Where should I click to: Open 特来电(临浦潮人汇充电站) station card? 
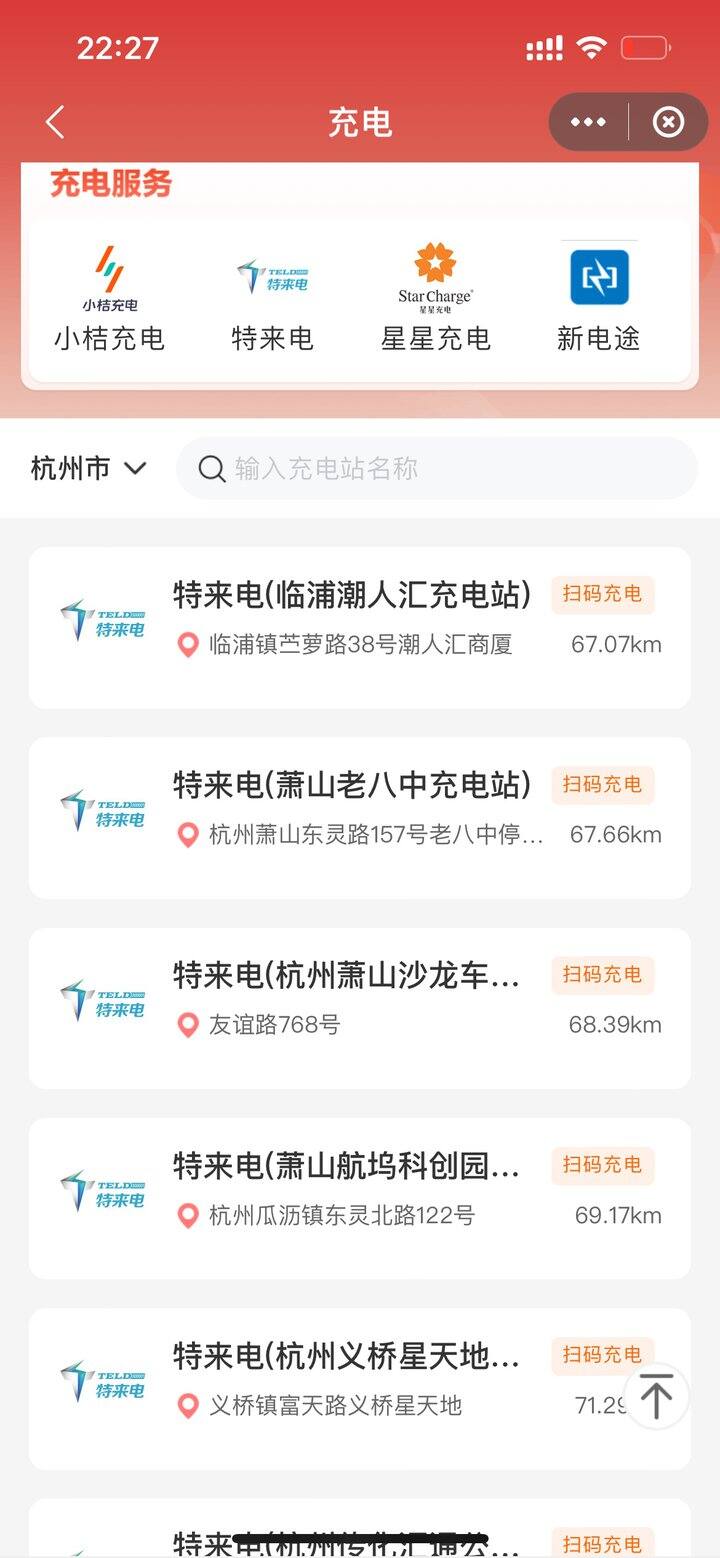(360, 628)
